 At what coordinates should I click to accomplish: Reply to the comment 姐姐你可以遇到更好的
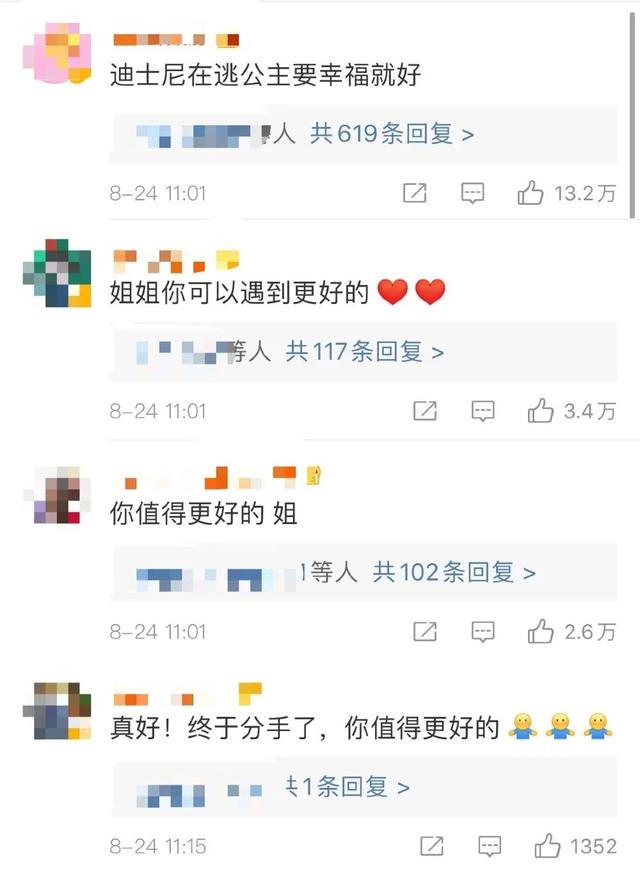[483, 410]
